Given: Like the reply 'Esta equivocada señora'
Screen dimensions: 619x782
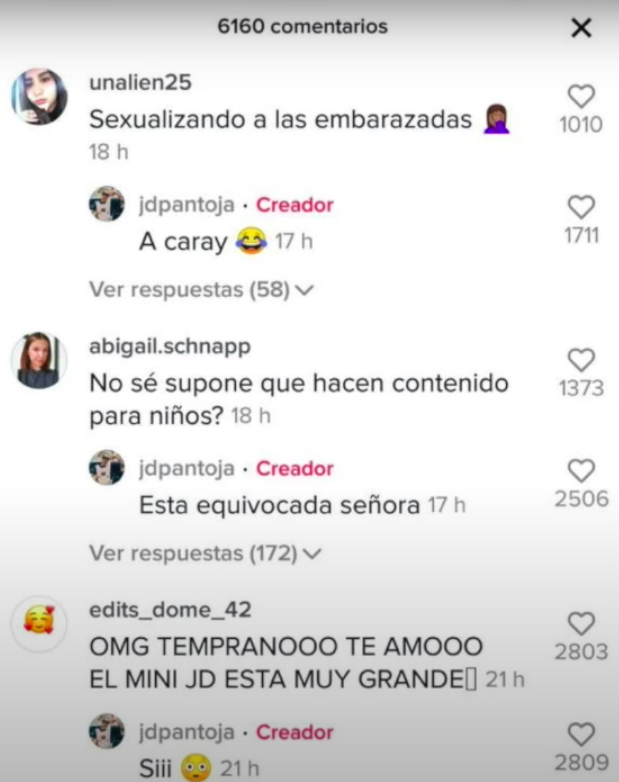Looking at the screenshot, I should point(581,470).
